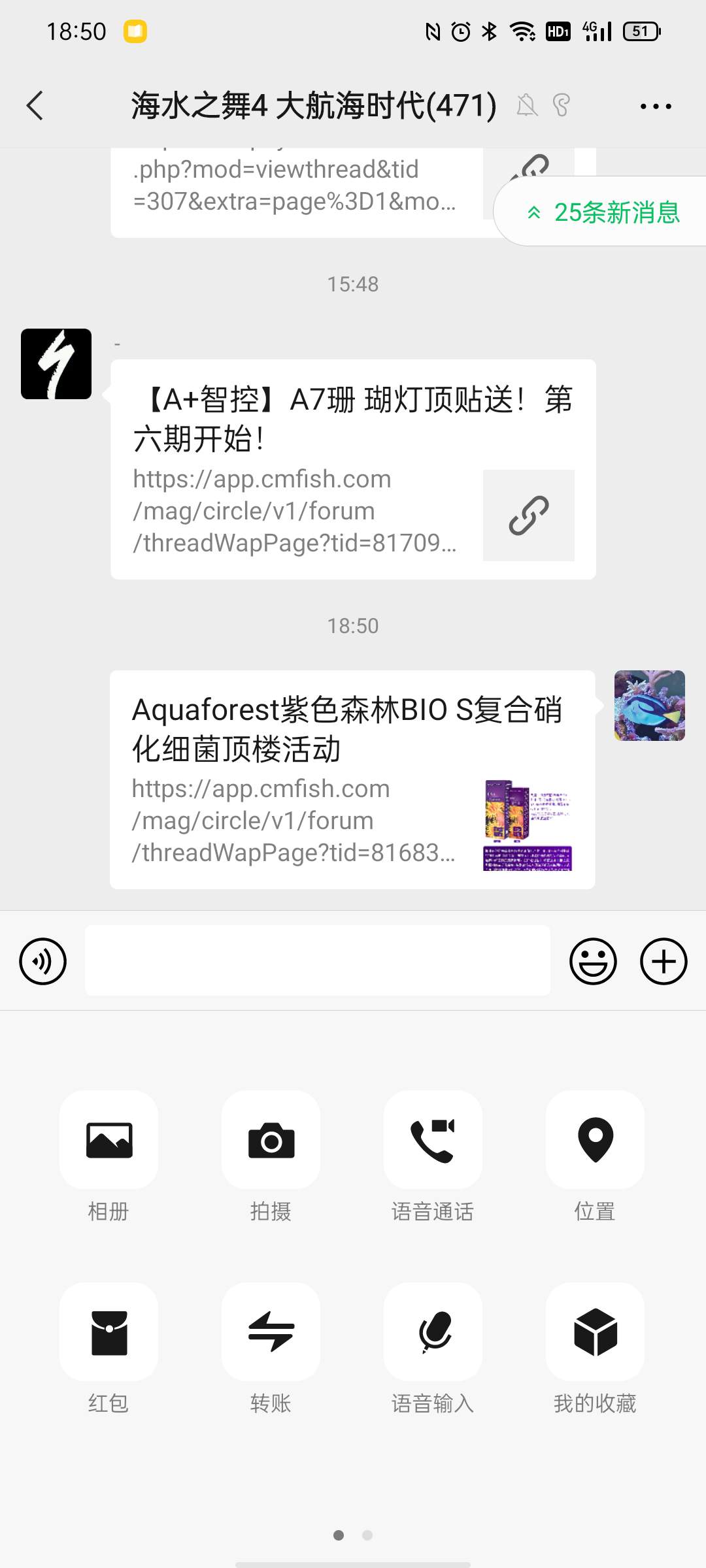Start a 语音通话 voice call
Viewport: 706px width, 1568px height.
[433, 1140]
